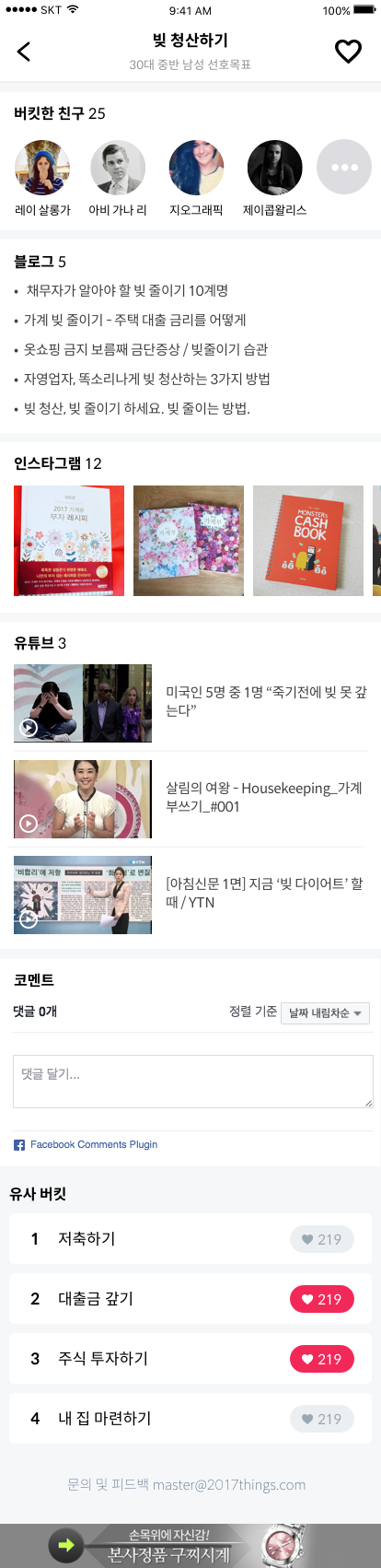The height and width of the screenshot is (1568, 381).
Task: Open blog post 채무자가 알아야 할 빚 줄이기 10계명
Action: 127,290
